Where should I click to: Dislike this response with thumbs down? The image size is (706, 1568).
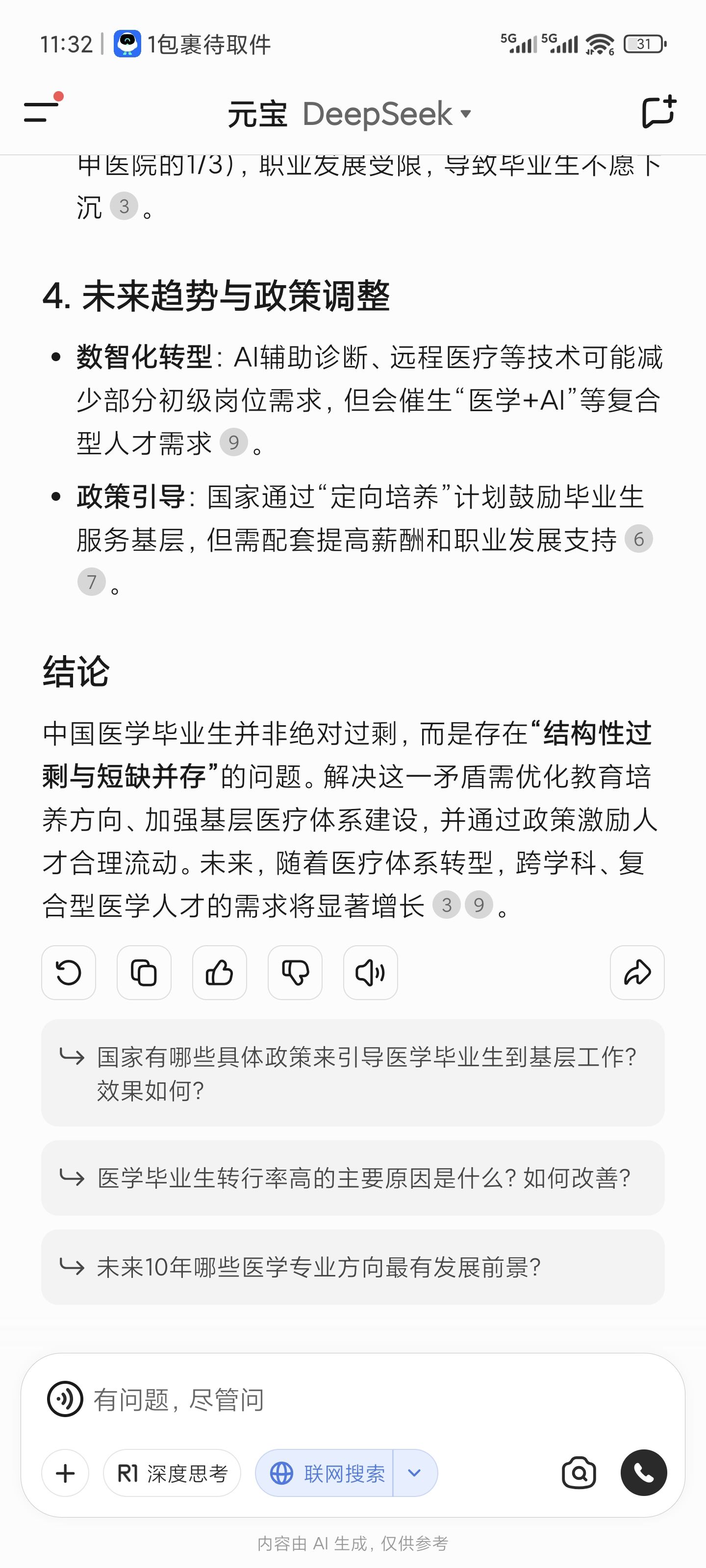(x=295, y=972)
